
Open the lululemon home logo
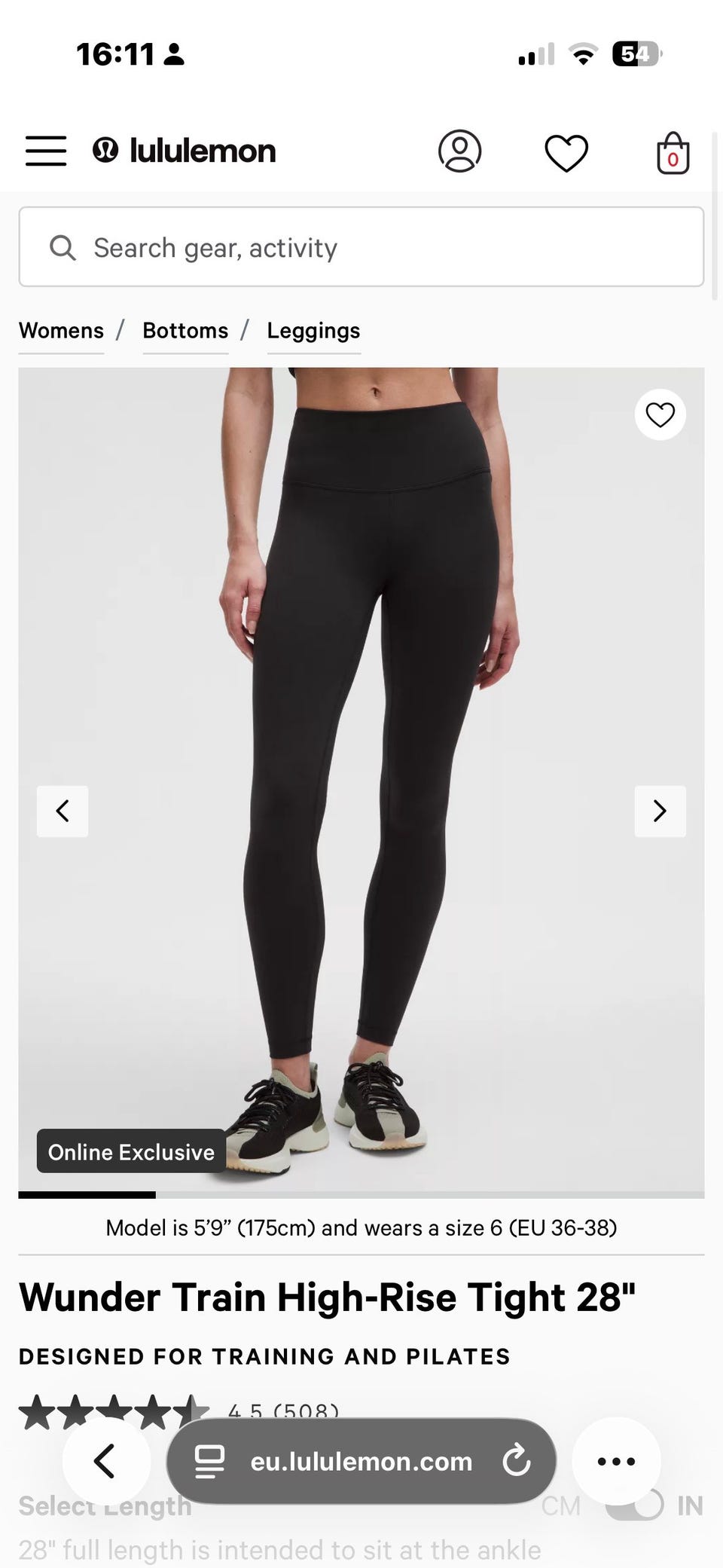[185, 151]
